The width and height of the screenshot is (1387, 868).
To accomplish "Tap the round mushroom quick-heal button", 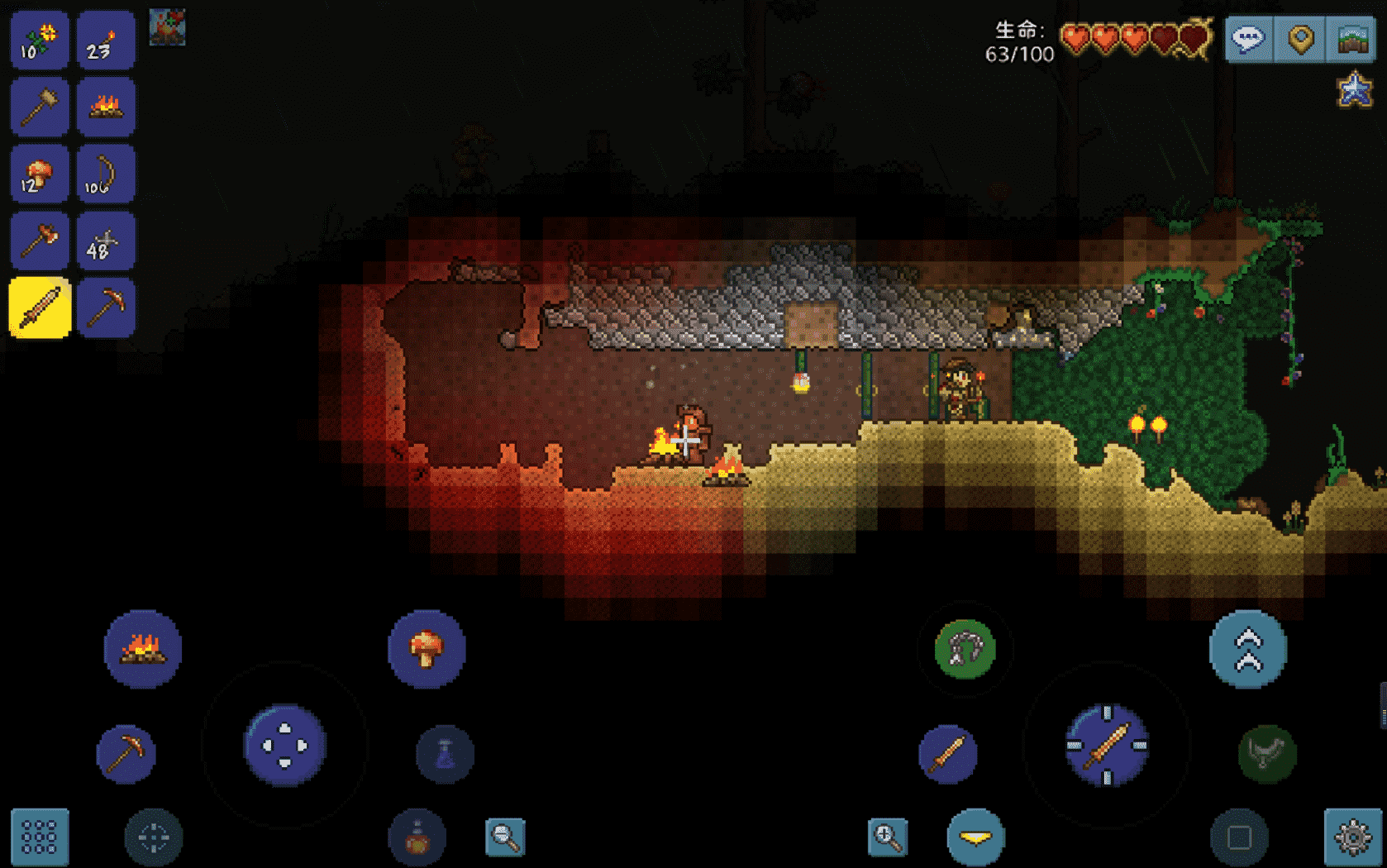I will 427,649.
